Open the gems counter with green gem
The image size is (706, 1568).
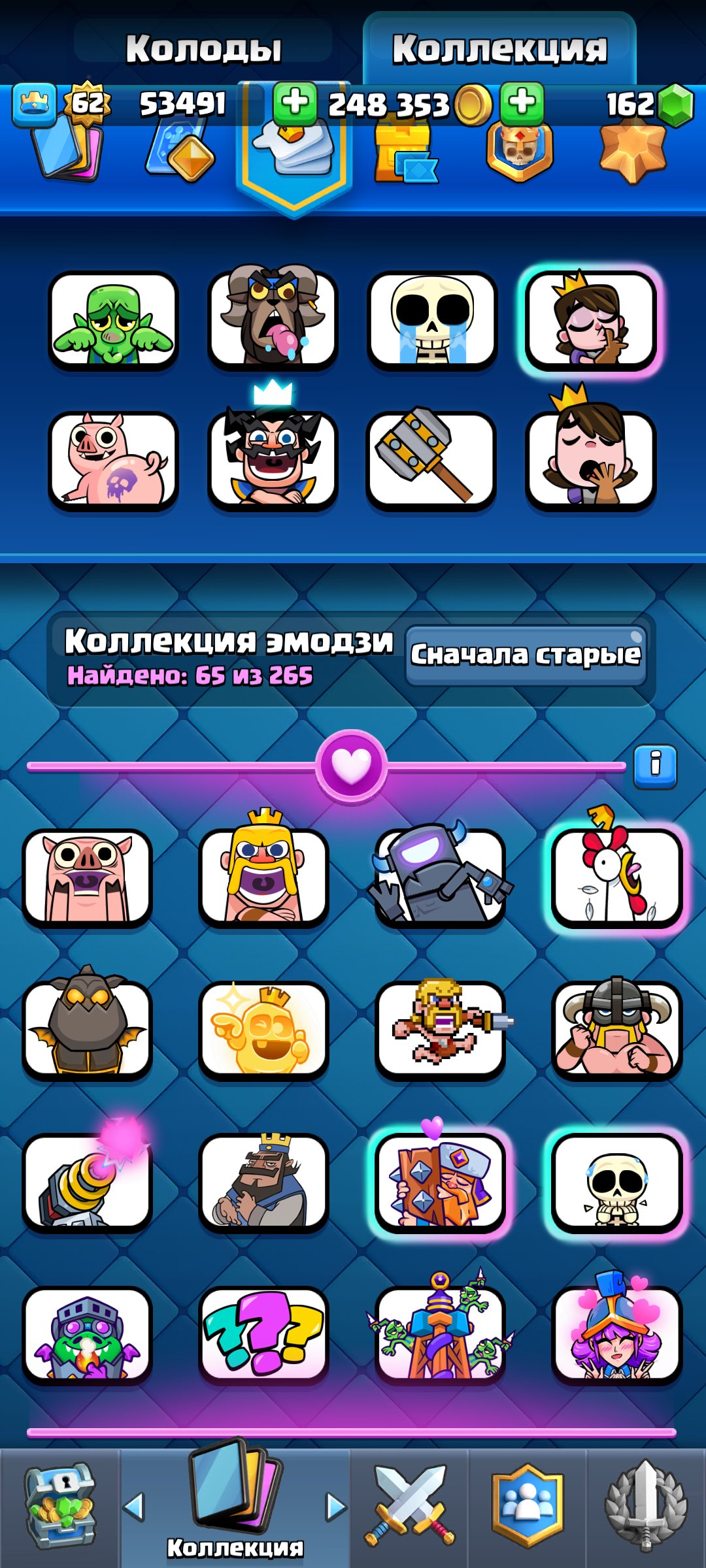point(647,105)
